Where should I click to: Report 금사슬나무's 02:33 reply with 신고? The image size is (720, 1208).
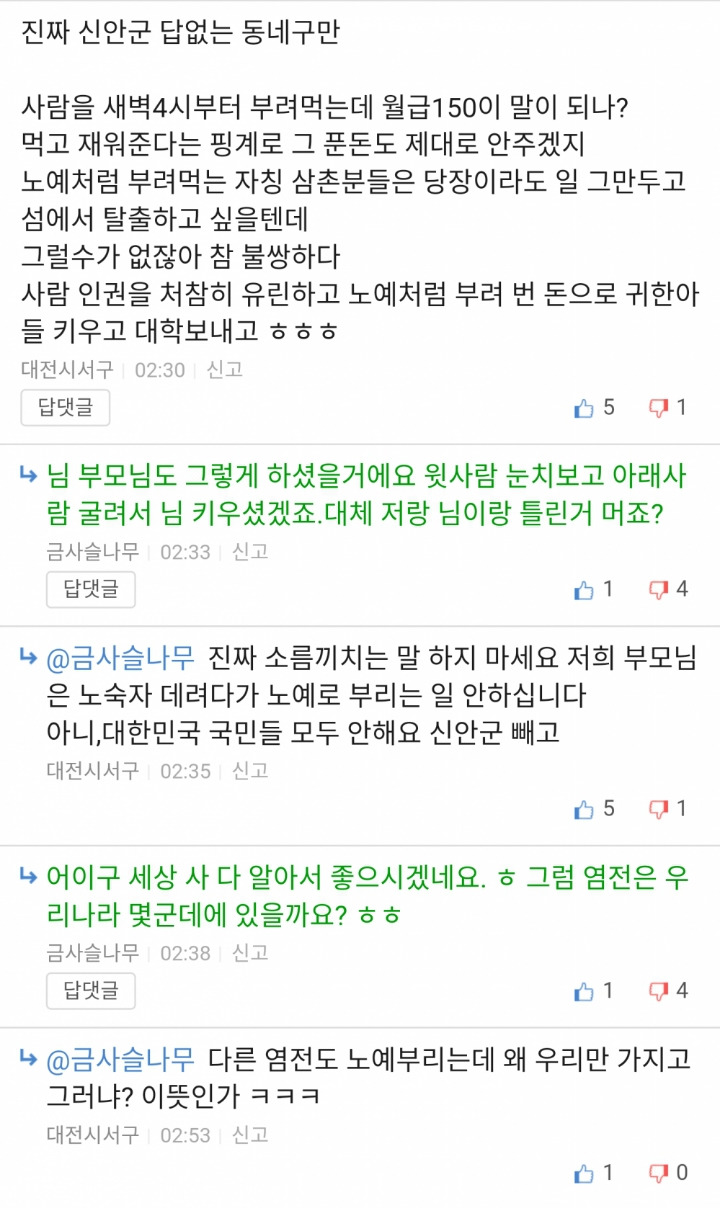point(250,551)
